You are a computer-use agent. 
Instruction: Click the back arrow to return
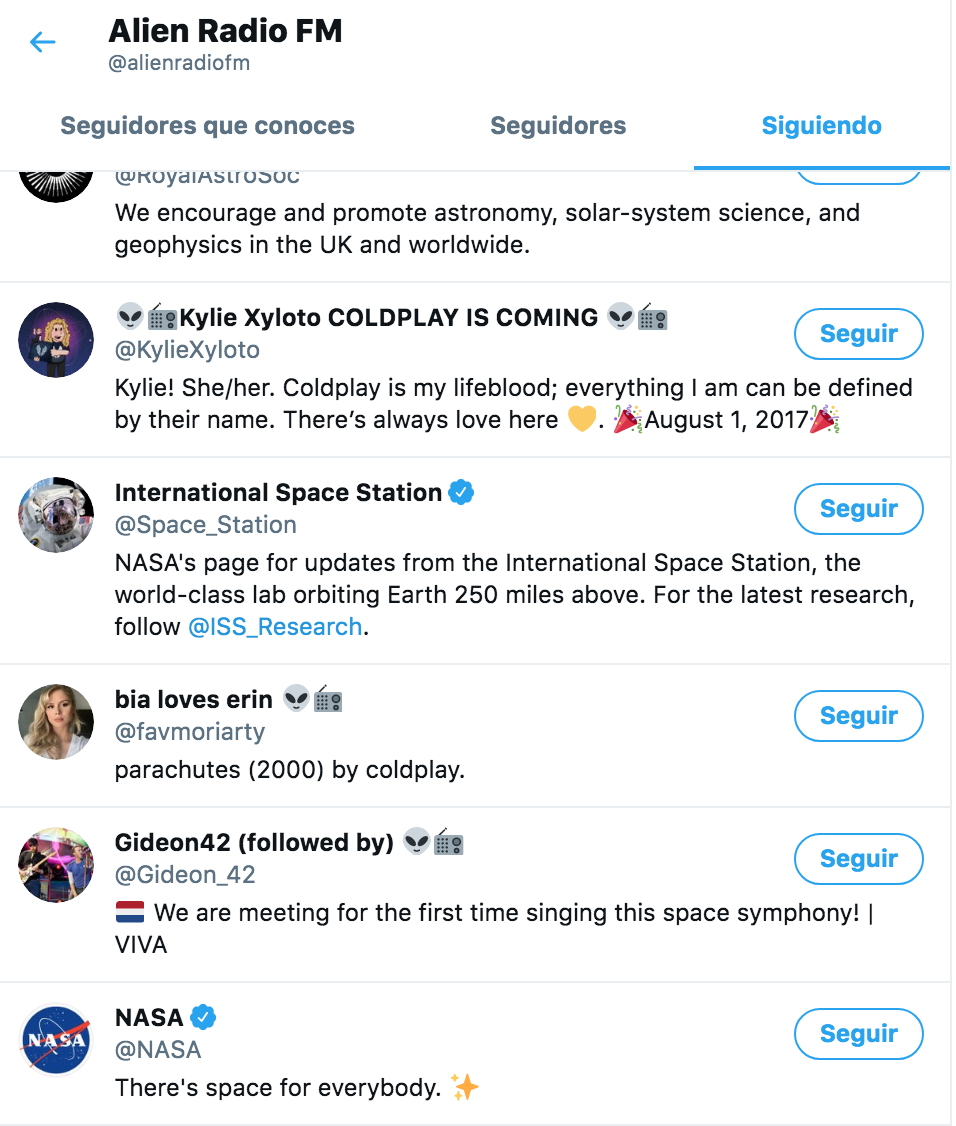coord(40,42)
